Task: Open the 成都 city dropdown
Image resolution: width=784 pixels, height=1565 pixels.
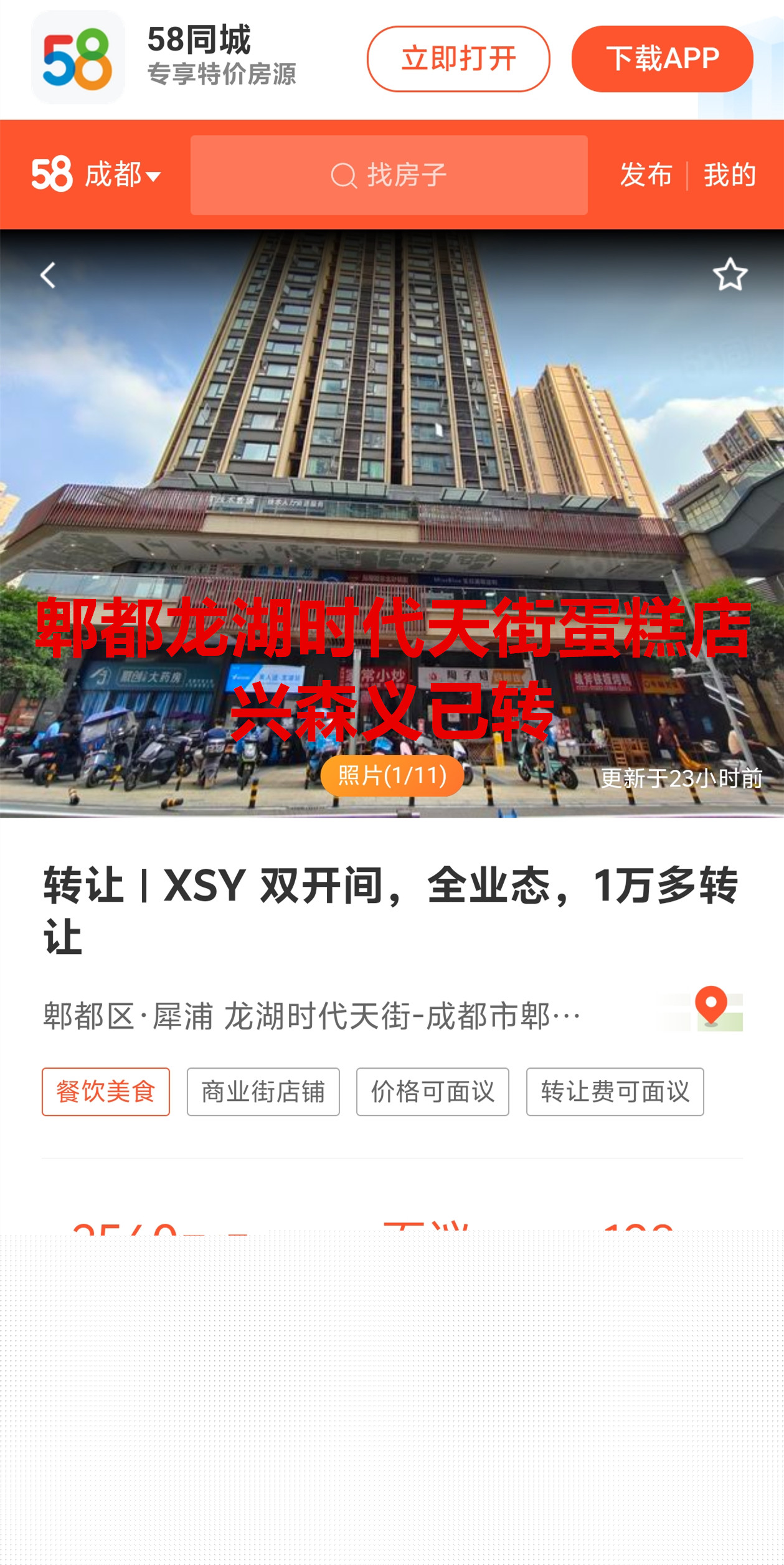Action: pos(122,175)
